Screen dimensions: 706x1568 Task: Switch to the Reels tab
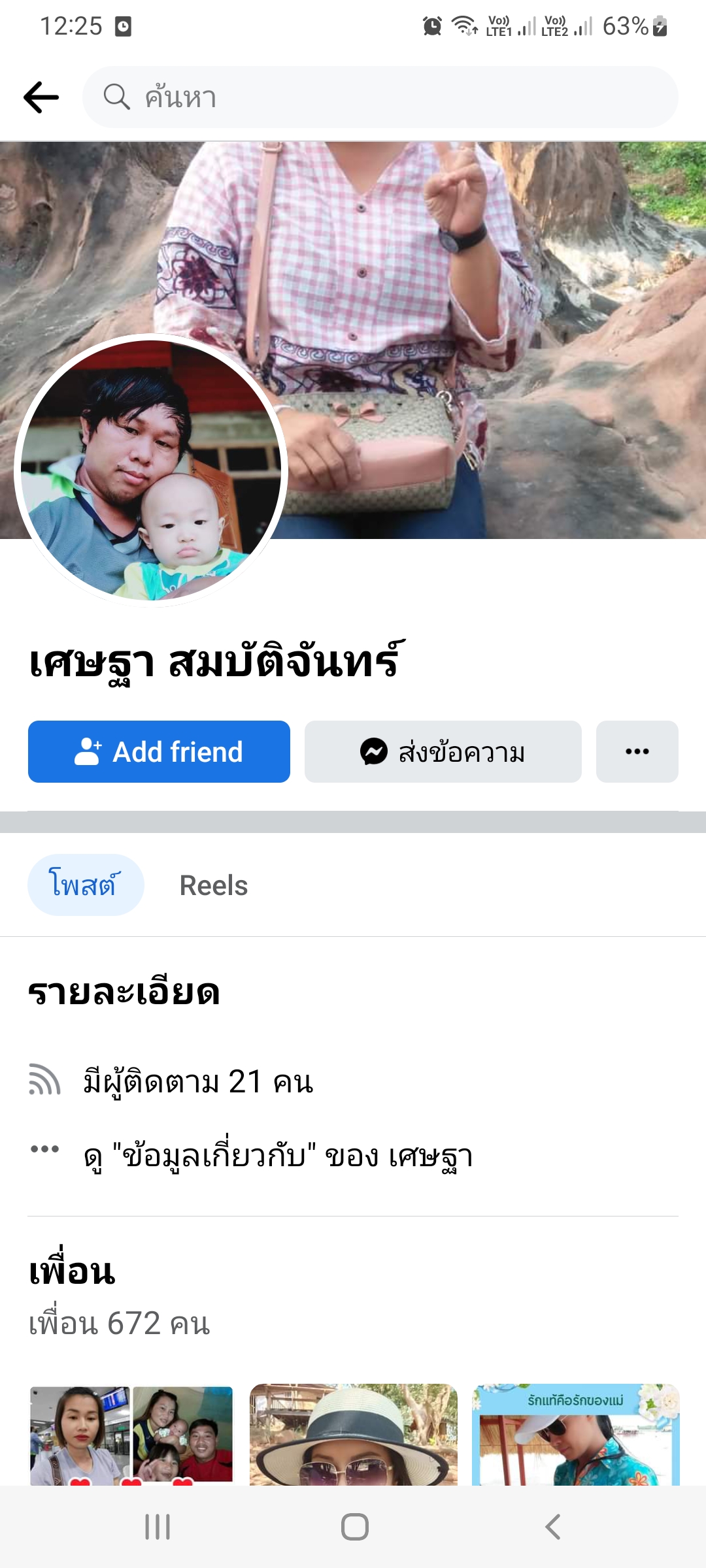tap(214, 886)
